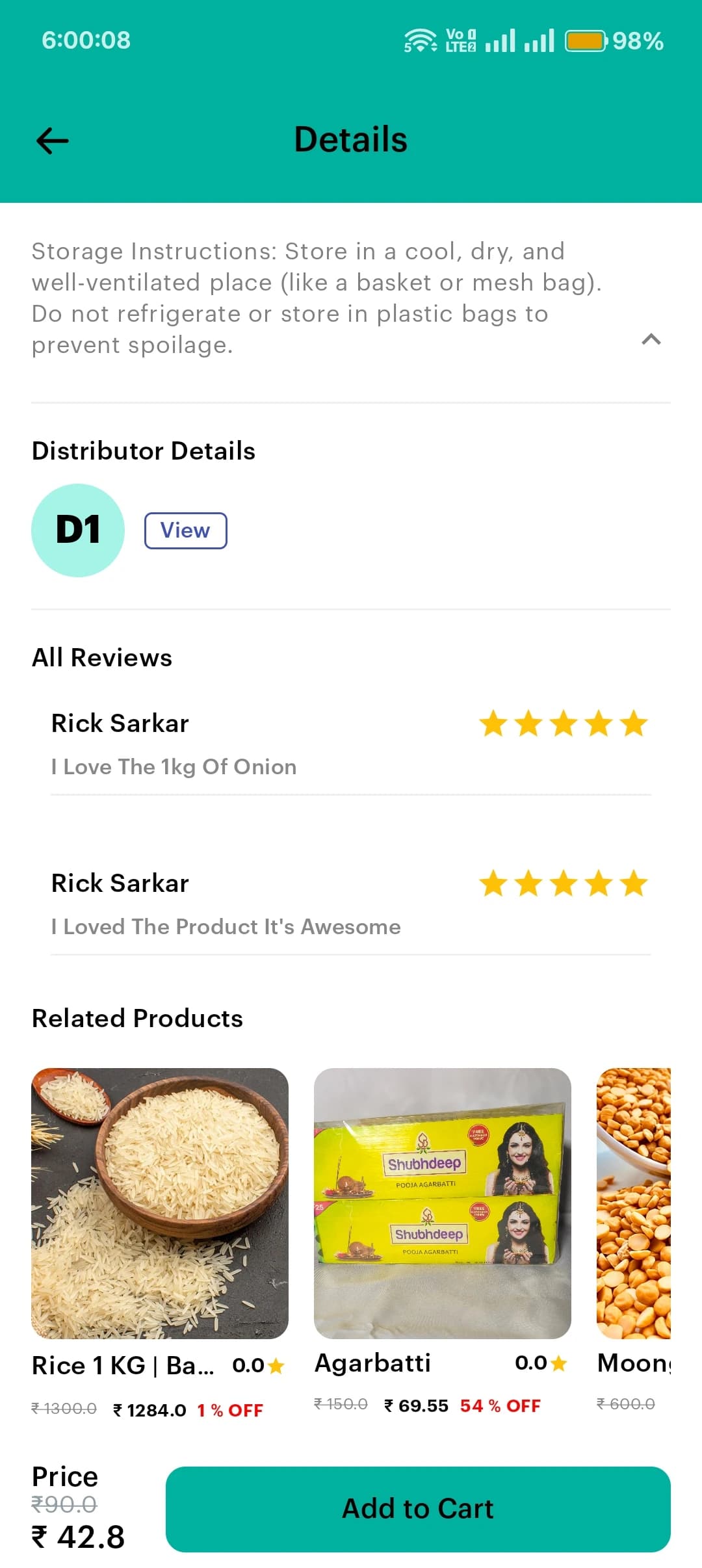Viewport: 702px width, 1568px height.
Task: Open the Agarbatti product card
Action: [442, 1203]
